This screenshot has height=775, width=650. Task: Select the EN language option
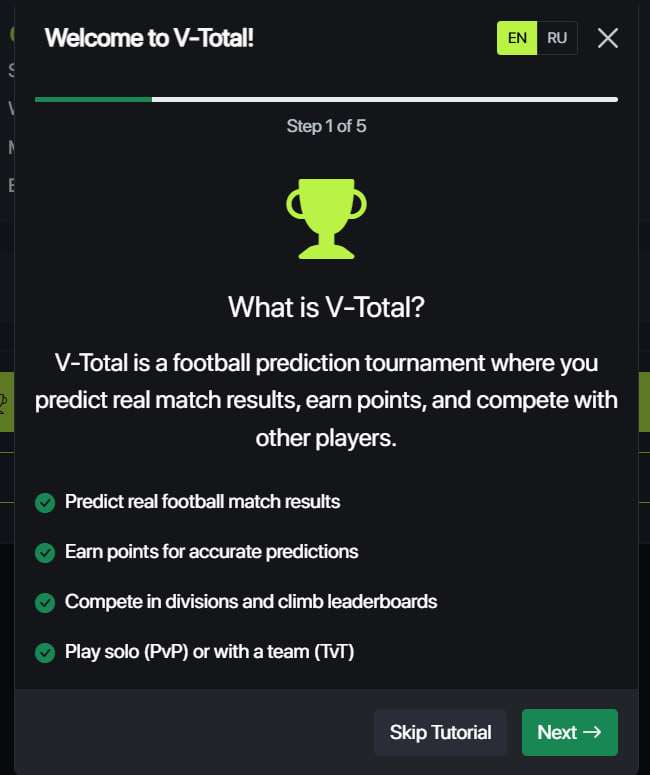pyautogui.click(x=517, y=38)
